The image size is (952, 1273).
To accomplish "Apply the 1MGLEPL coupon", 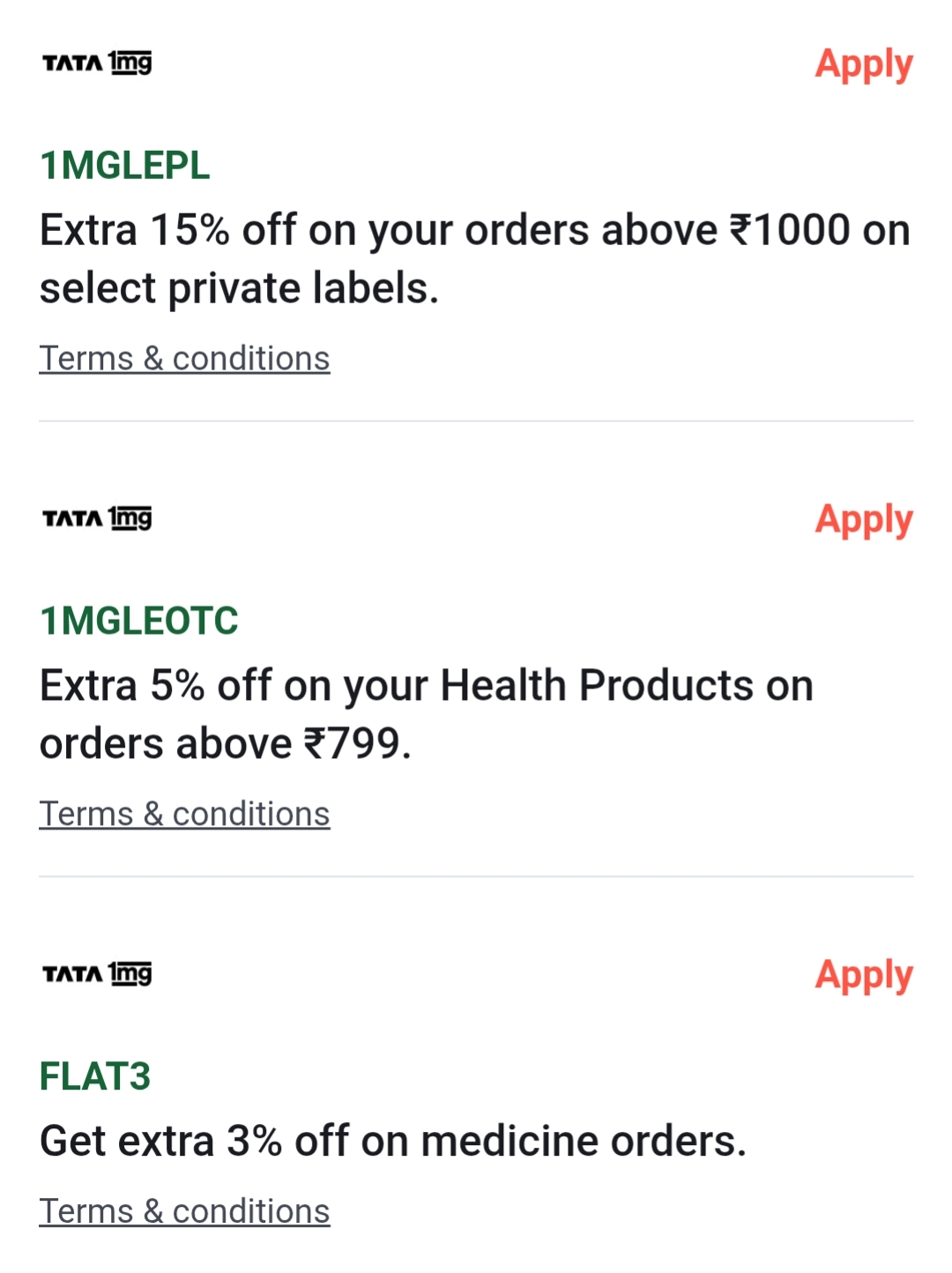I will [864, 63].
